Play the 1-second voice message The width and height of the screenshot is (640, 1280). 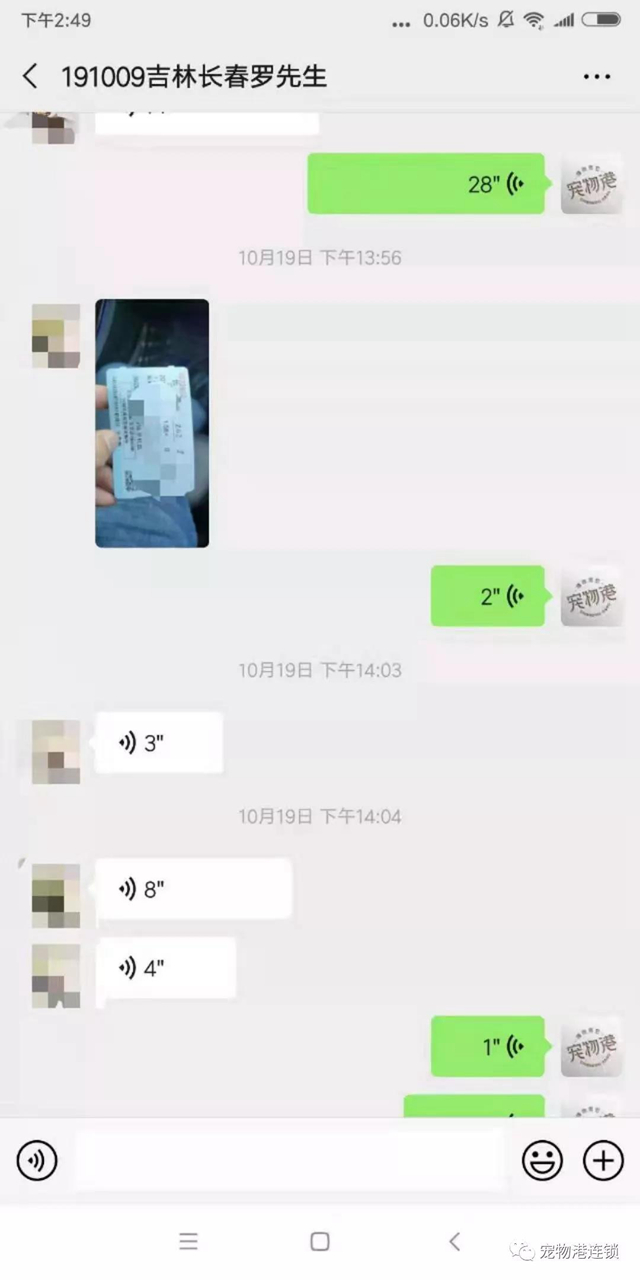[x=488, y=1047]
